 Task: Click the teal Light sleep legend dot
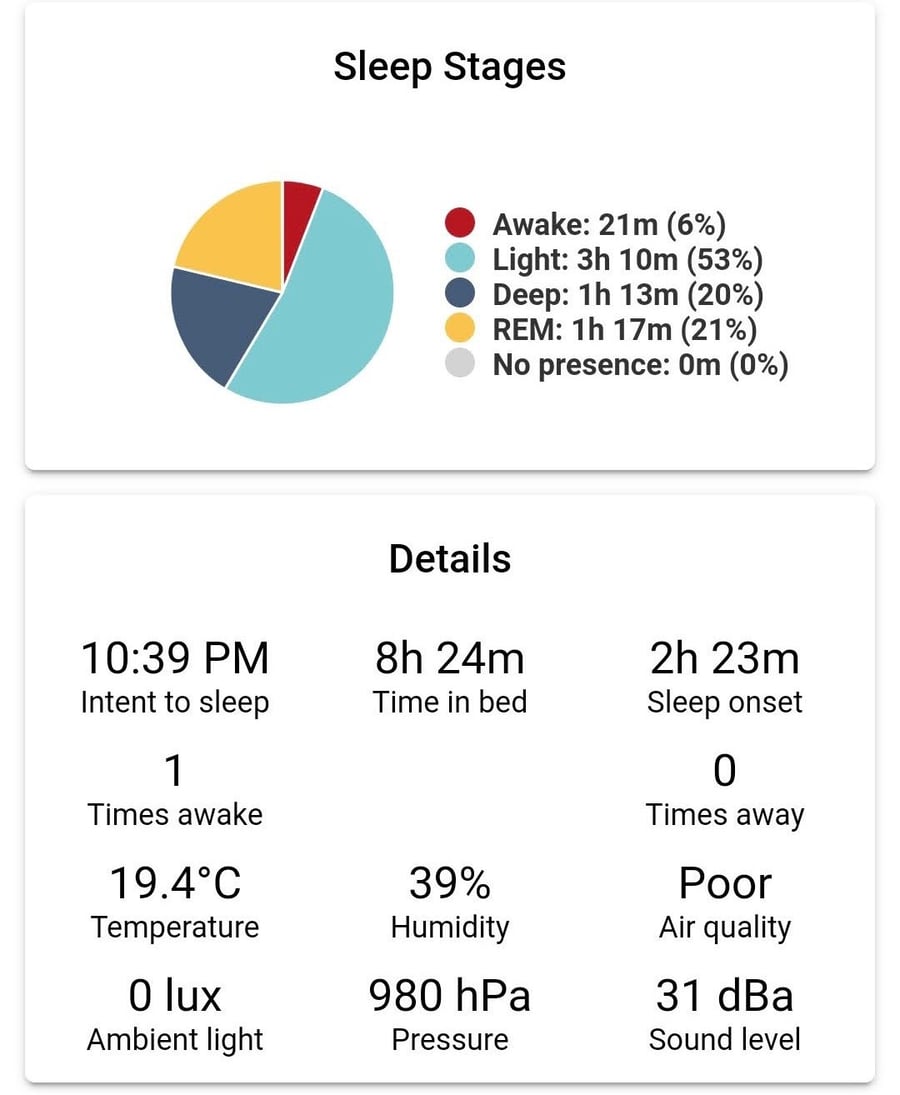[459, 258]
